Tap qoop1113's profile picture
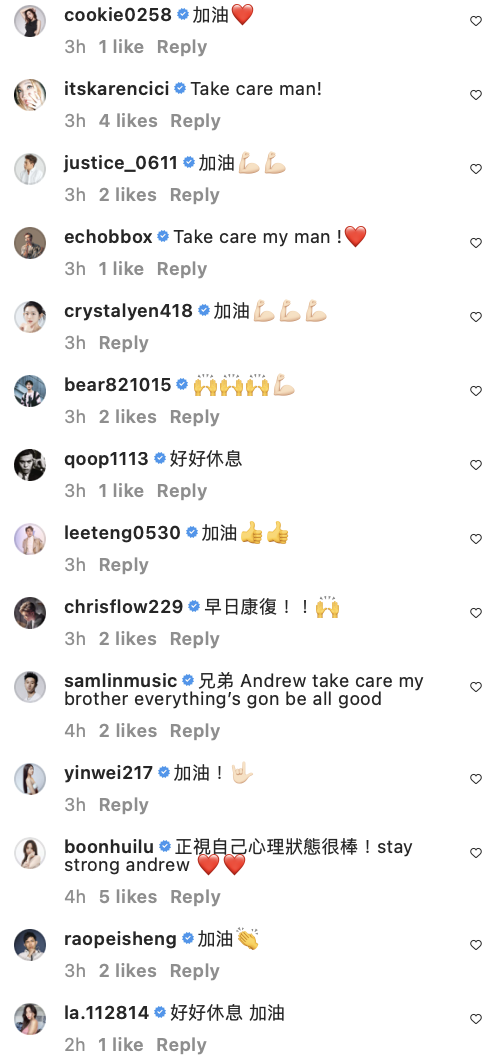Screen dimensions: 496x1064 30,465
